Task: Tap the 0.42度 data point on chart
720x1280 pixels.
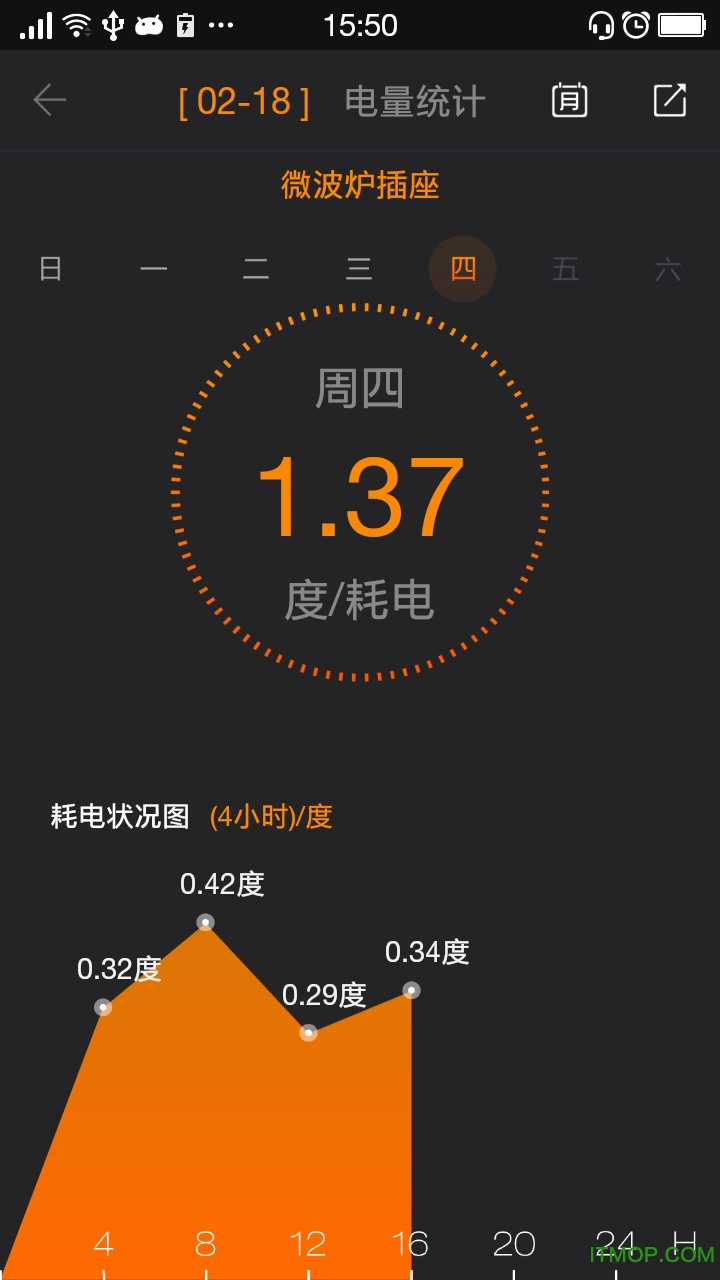Action: tap(205, 922)
